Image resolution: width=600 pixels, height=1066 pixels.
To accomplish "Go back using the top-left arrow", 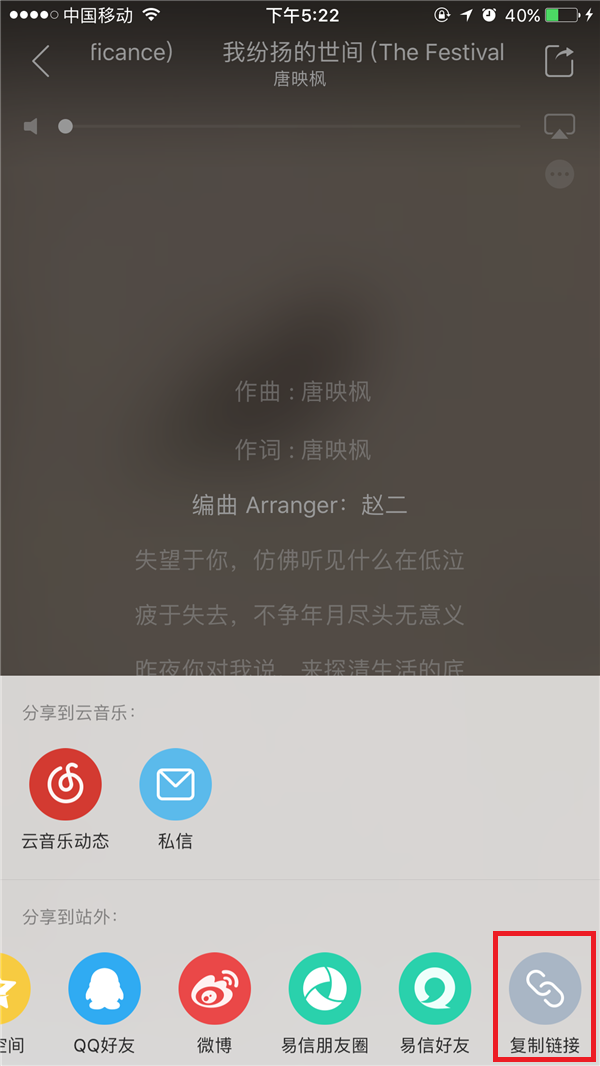I will click(x=40, y=61).
